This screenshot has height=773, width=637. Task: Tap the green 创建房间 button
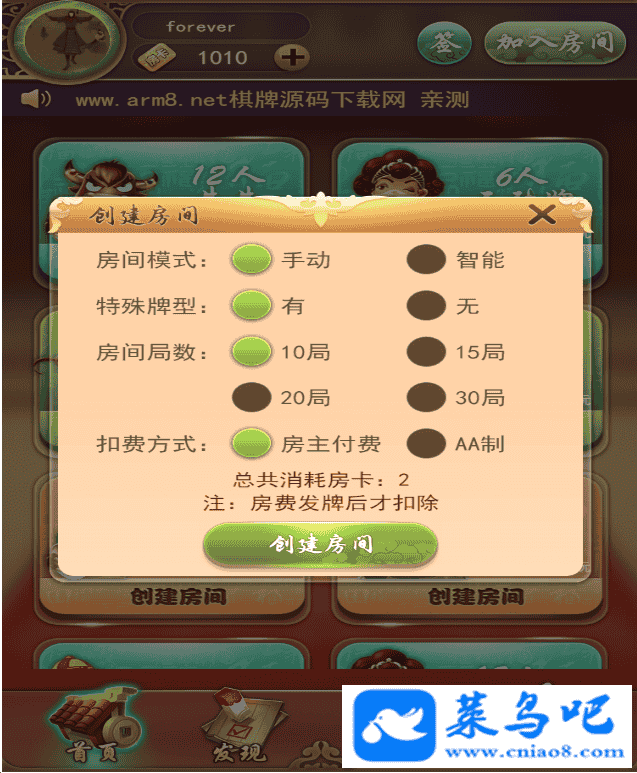[x=320, y=544]
